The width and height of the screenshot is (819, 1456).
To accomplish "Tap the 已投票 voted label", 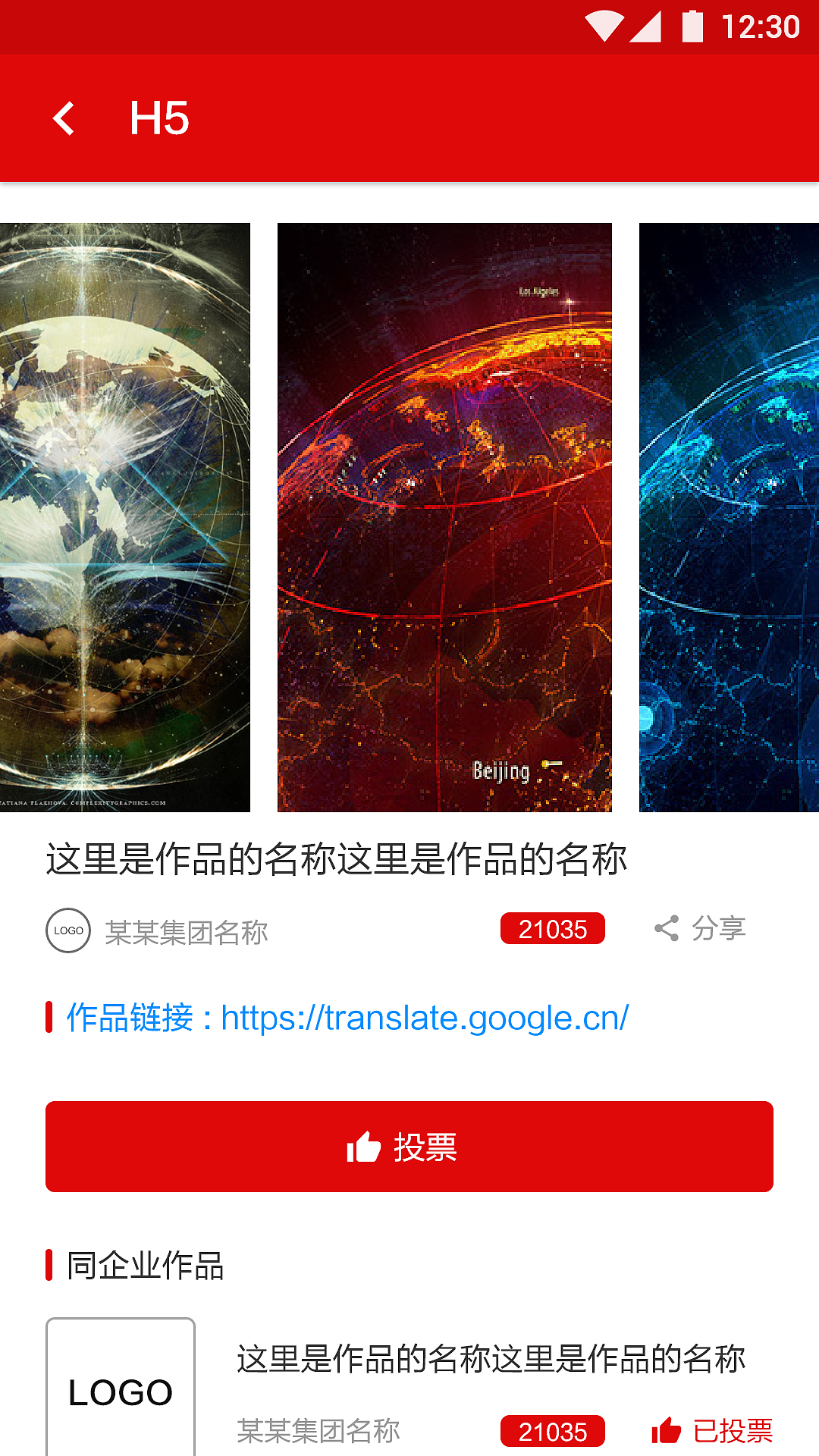I will (x=733, y=1430).
